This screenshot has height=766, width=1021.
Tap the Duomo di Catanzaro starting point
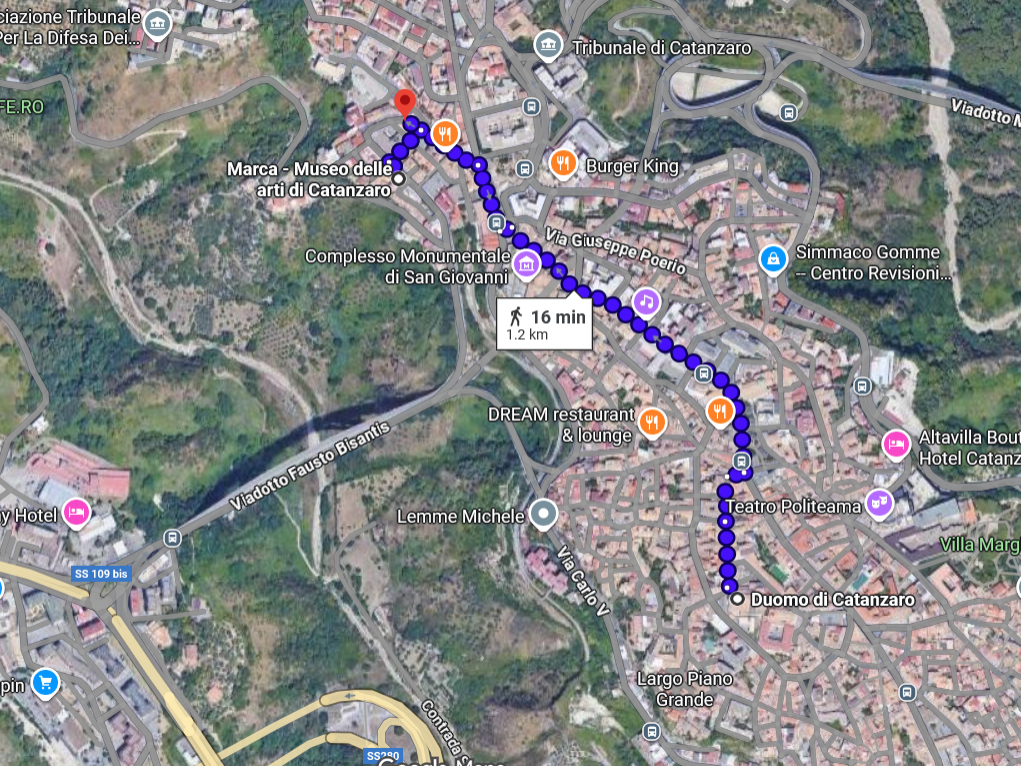(737, 599)
